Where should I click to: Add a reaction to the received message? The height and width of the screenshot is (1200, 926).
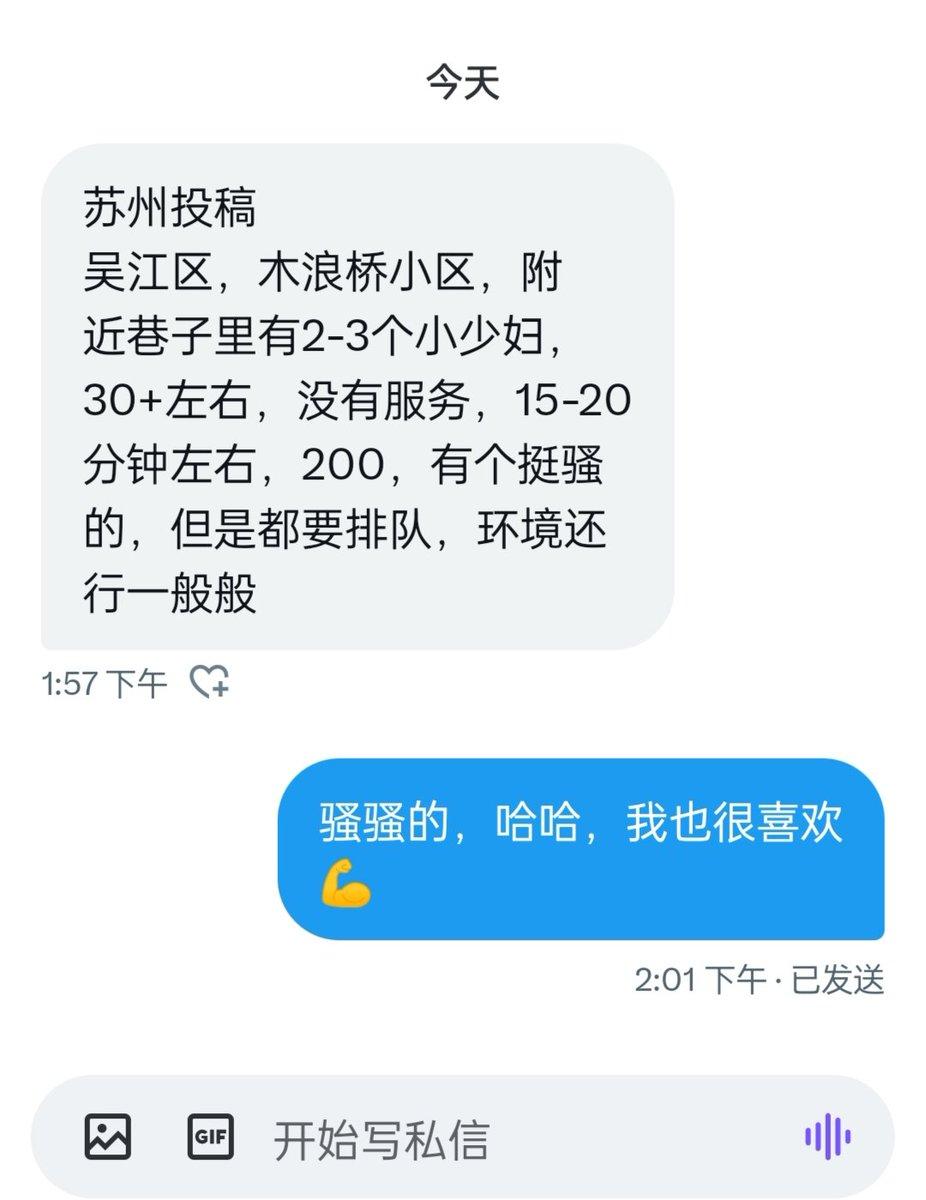click(x=210, y=682)
